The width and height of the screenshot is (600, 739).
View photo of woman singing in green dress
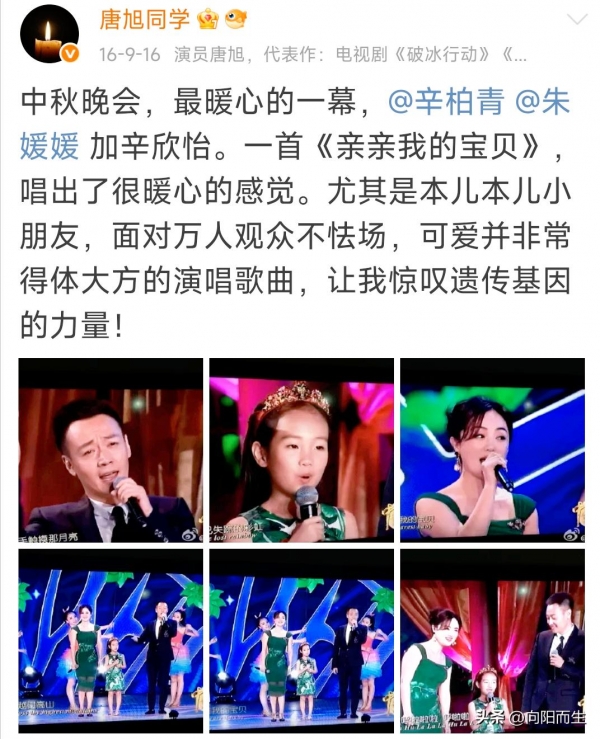(491, 450)
